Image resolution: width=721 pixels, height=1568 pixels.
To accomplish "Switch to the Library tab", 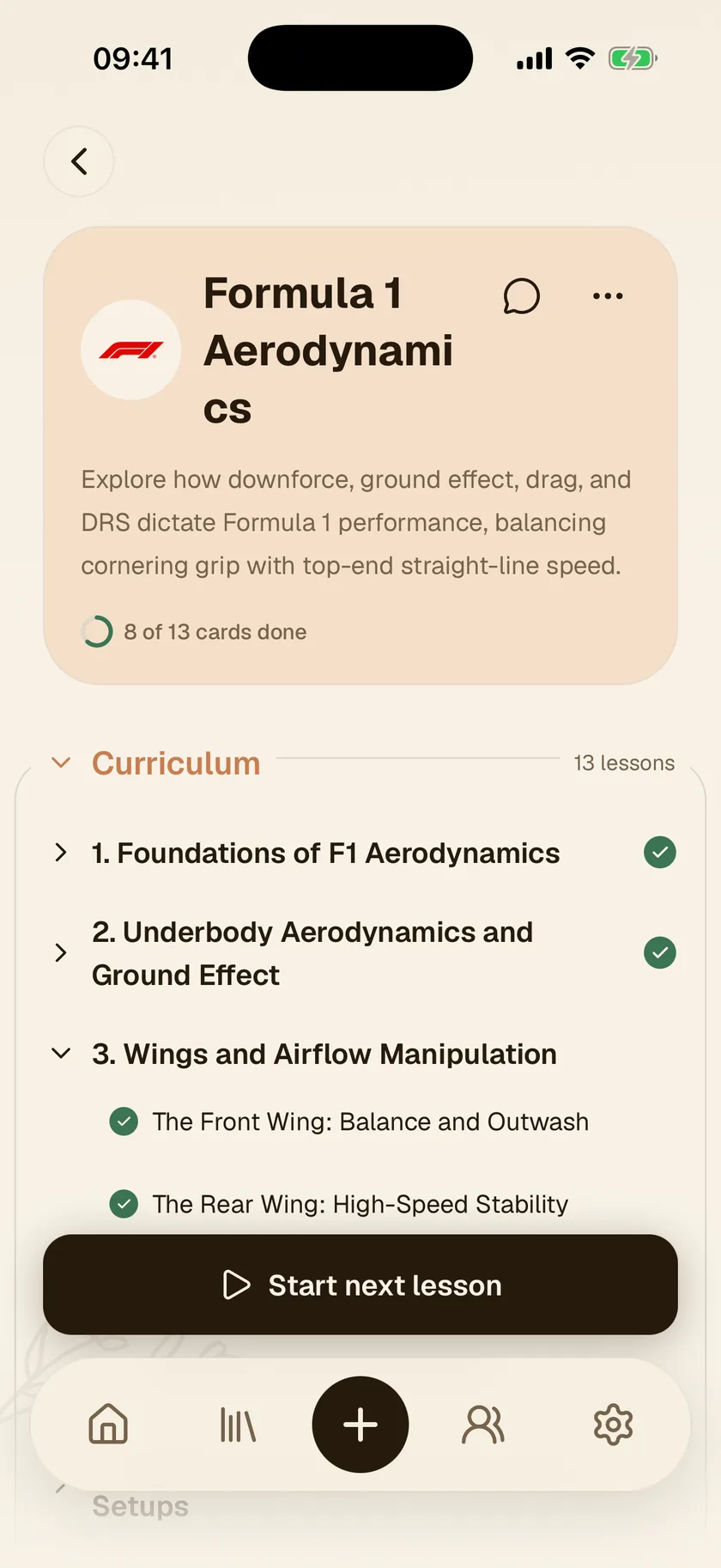I will coord(238,1424).
